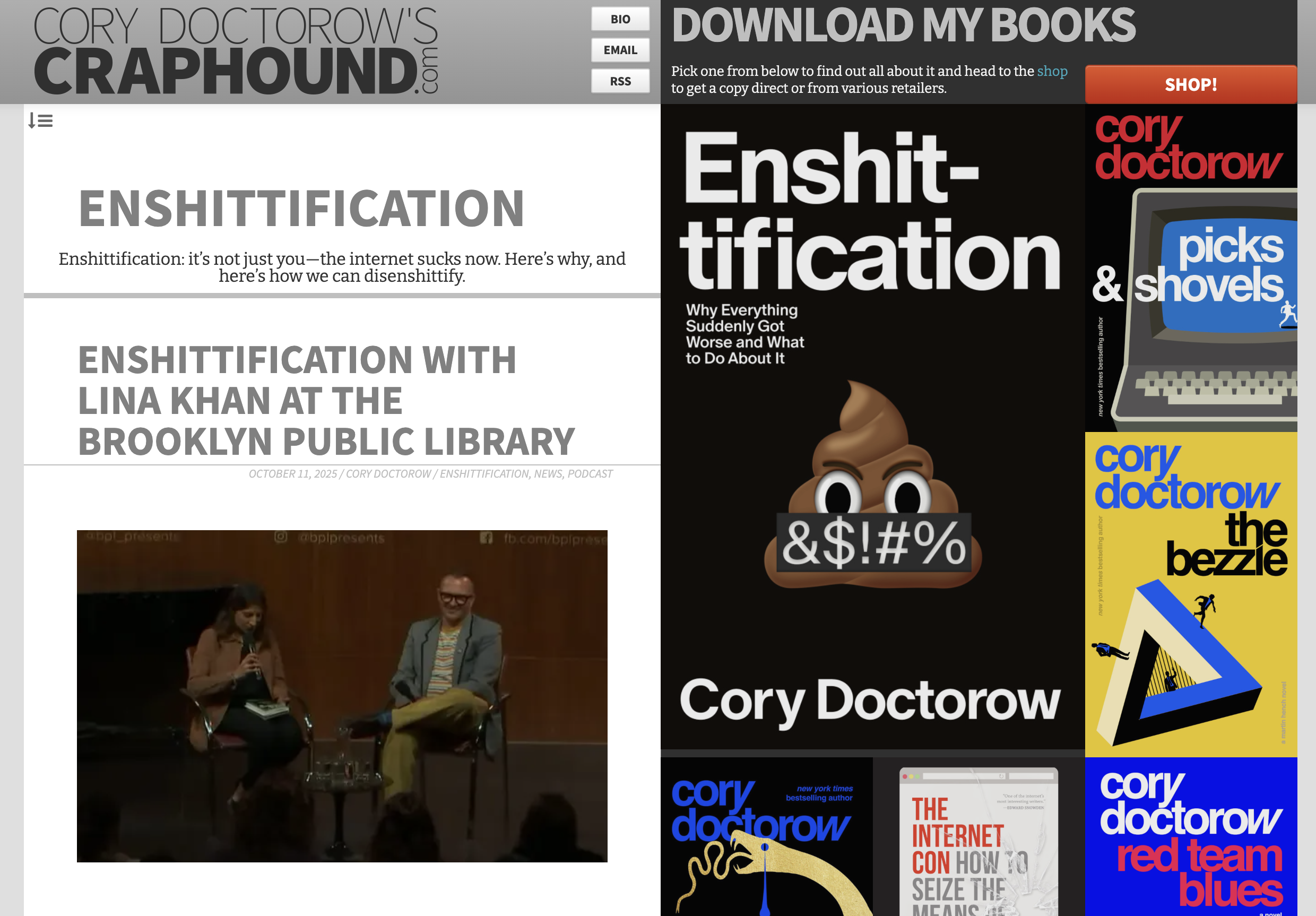This screenshot has height=916, width=1316.
Task: Follow the 'shop' text link
Action: (1051, 71)
